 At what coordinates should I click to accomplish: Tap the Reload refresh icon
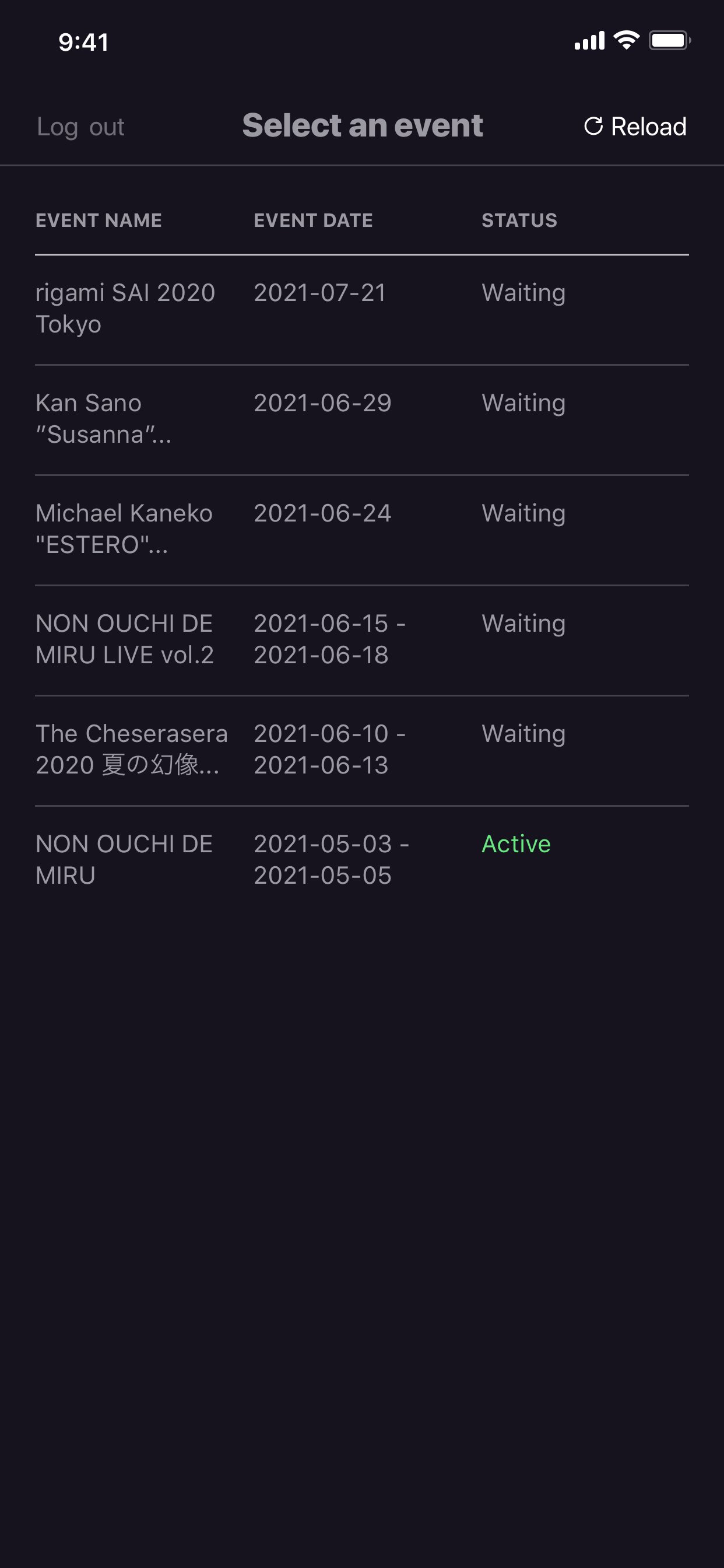pyautogui.click(x=595, y=127)
